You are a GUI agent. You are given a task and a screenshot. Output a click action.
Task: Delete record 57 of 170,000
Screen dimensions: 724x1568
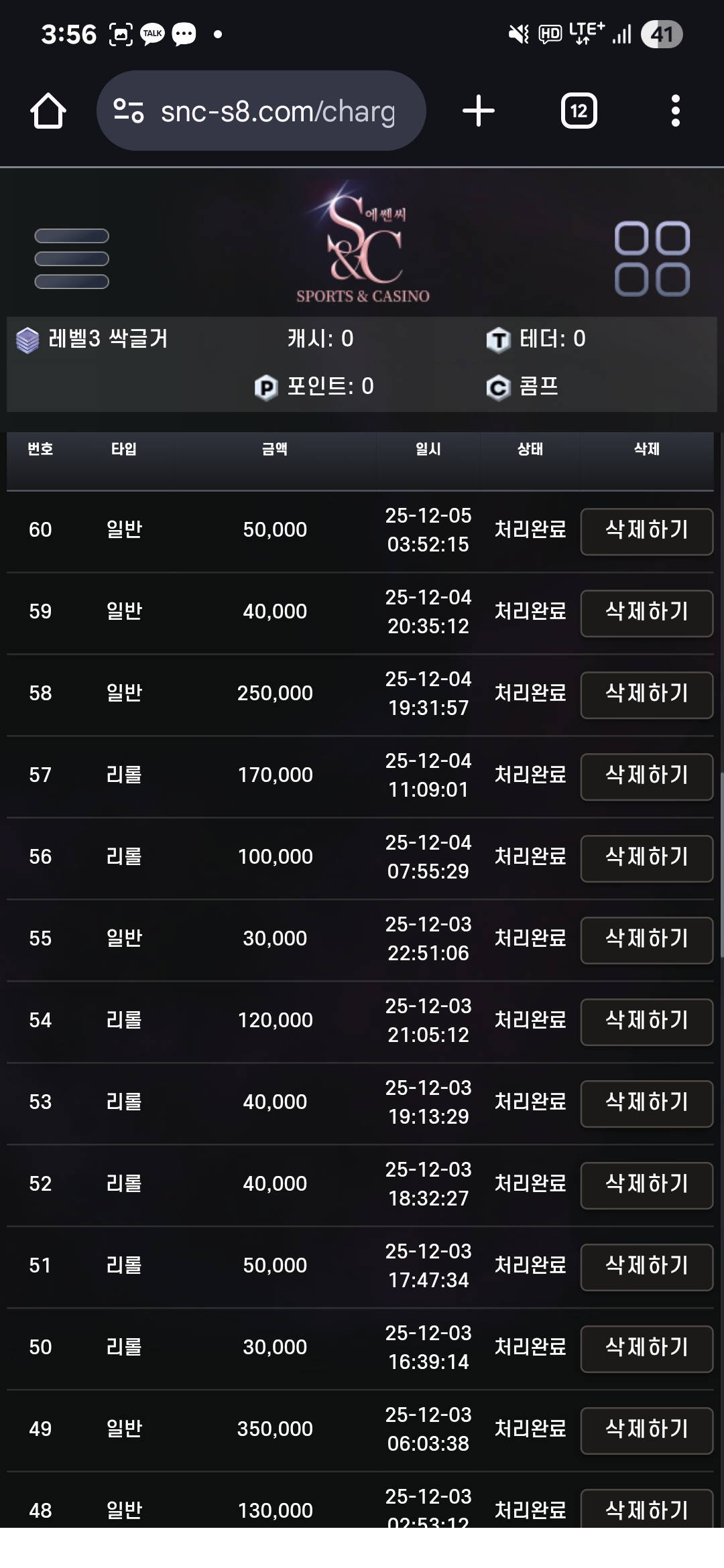pos(646,777)
